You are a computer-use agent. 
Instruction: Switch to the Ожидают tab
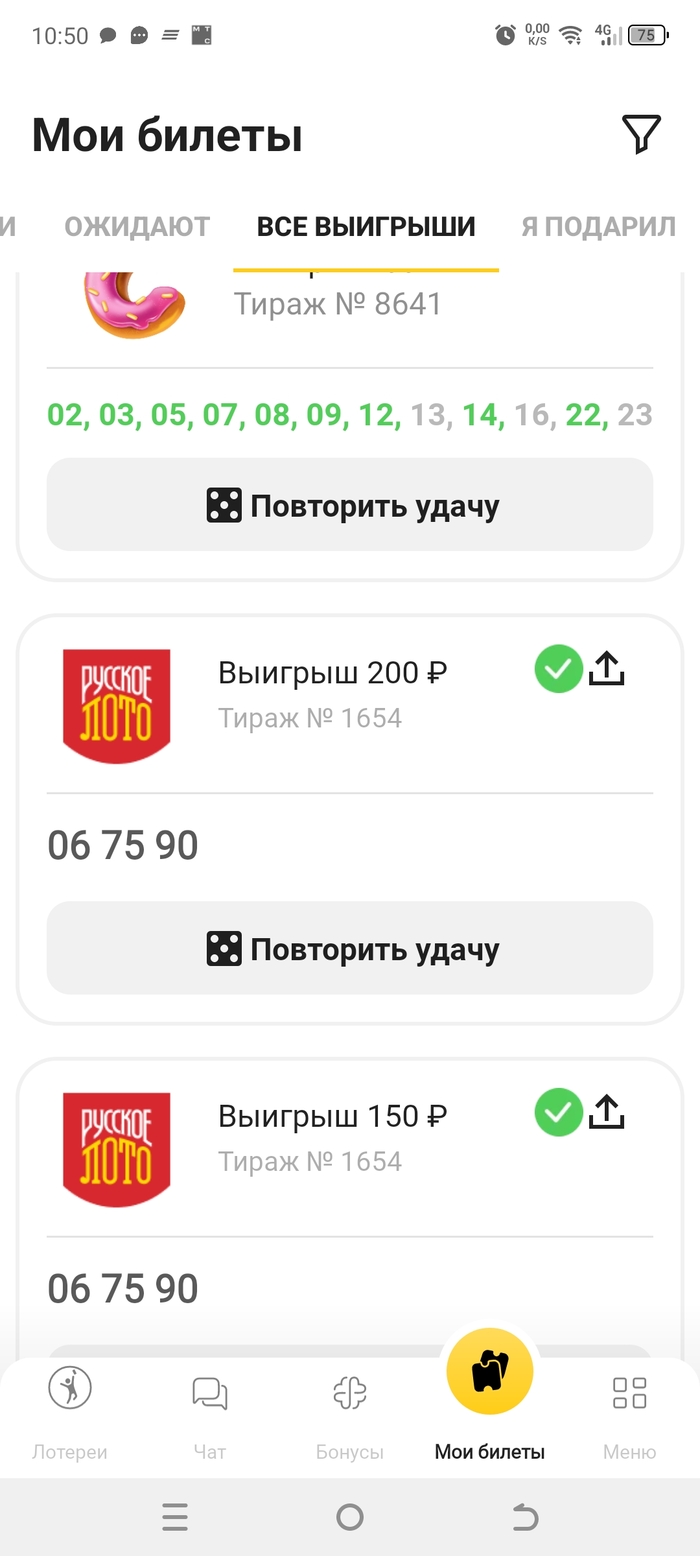[137, 227]
